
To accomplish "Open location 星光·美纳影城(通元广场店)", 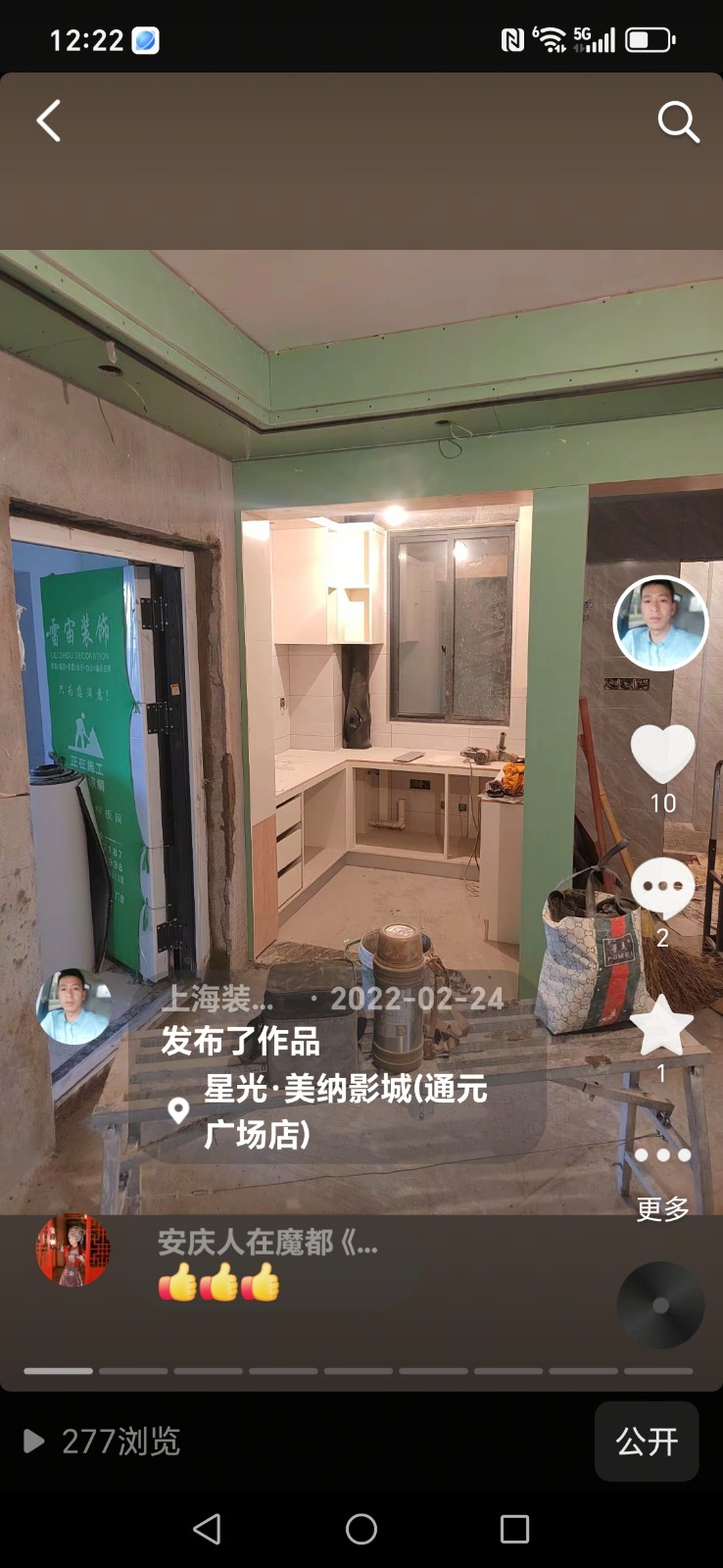I will pos(333,1111).
